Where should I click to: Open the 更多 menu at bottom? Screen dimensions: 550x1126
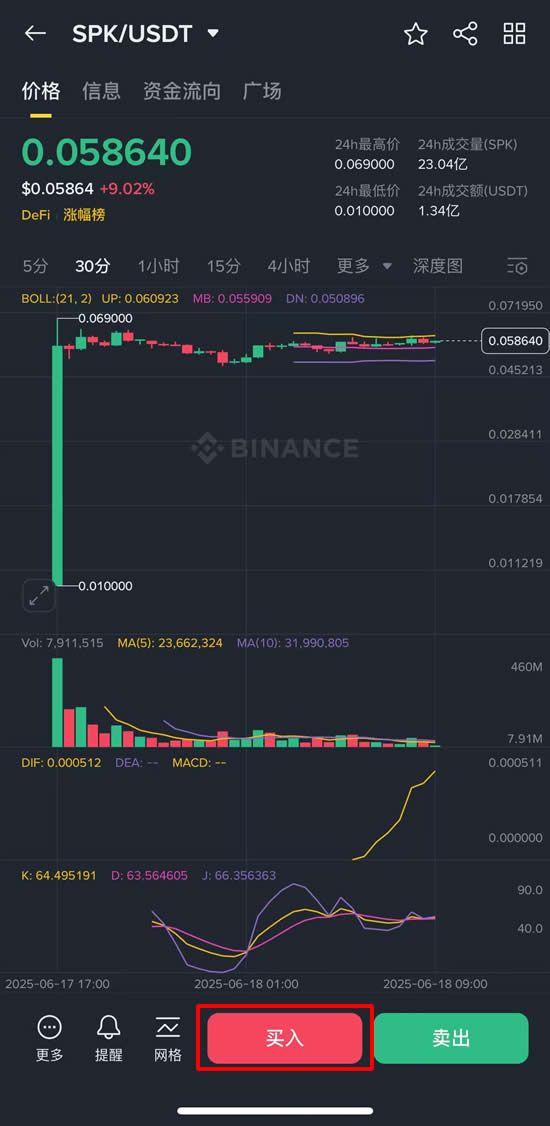tap(50, 1038)
